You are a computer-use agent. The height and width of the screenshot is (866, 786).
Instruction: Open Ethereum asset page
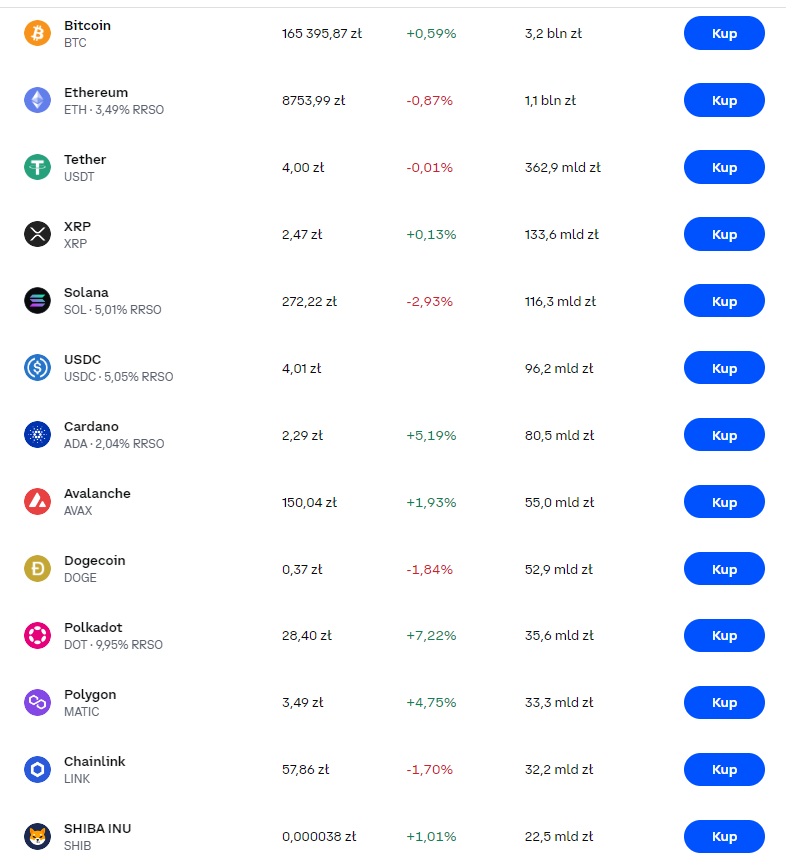coord(95,93)
